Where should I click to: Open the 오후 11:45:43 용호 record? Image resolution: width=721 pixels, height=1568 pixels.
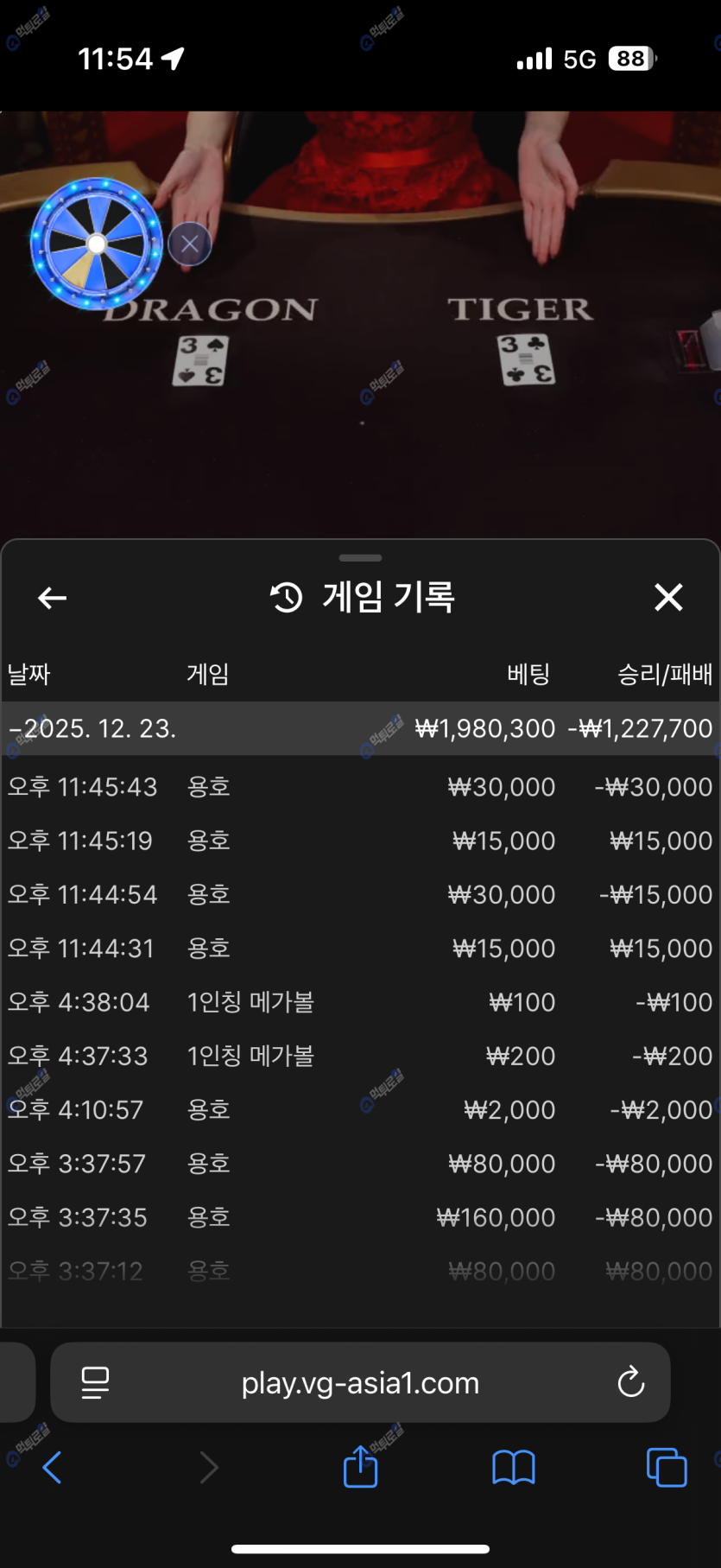tap(360, 787)
